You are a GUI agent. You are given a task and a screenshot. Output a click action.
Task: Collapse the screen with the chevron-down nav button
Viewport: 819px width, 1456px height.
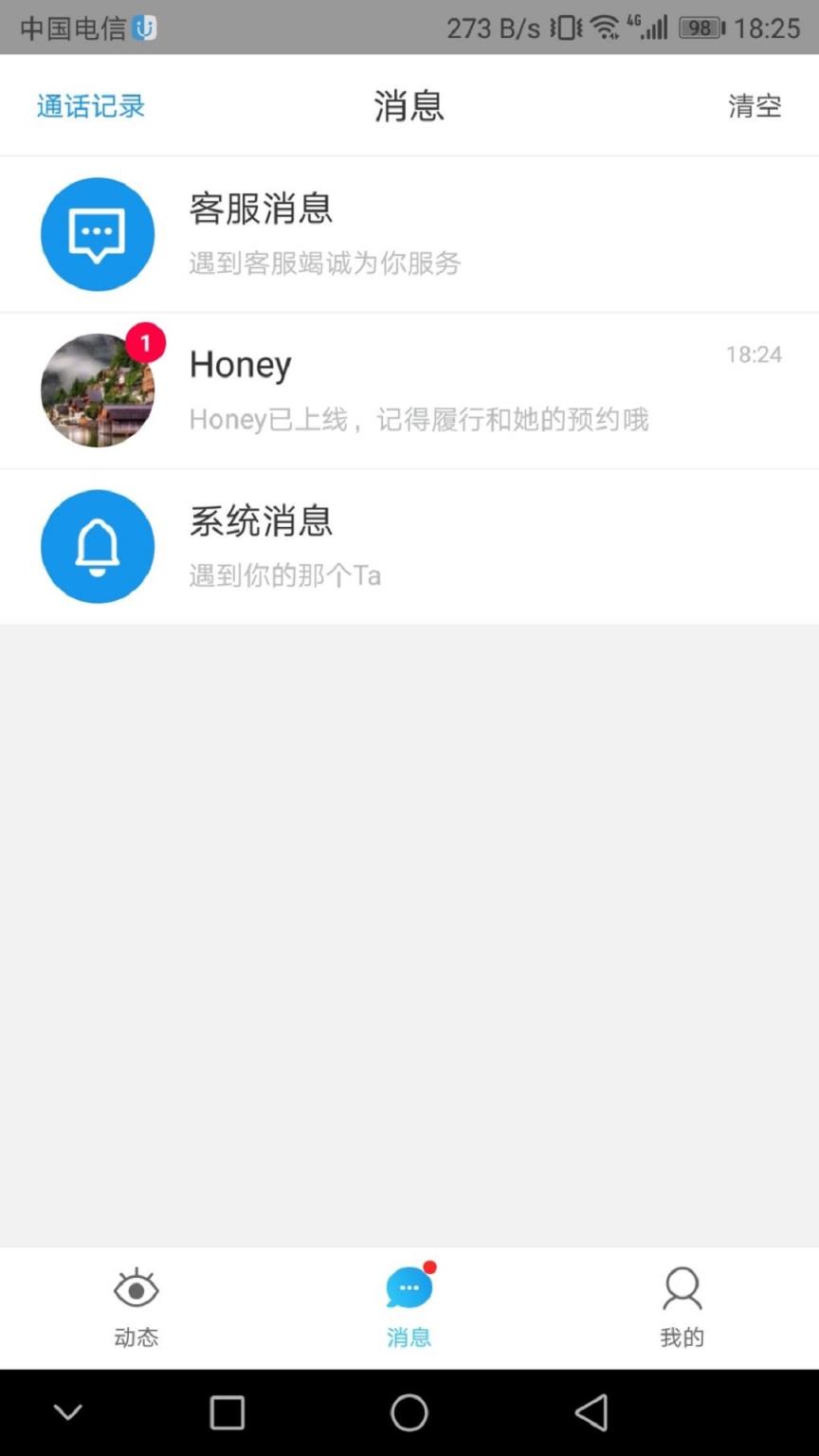click(x=67, y=1412)
